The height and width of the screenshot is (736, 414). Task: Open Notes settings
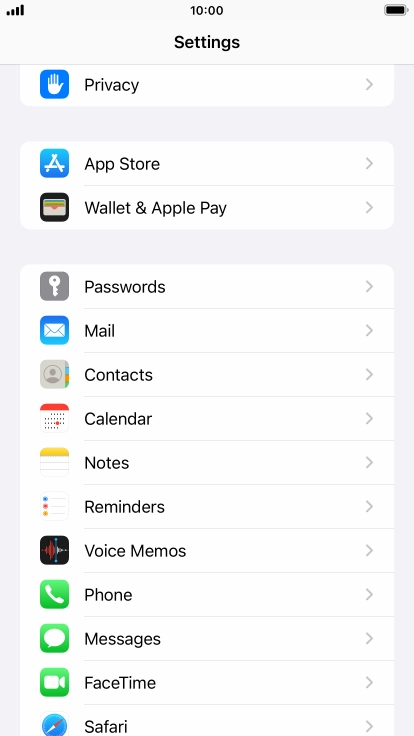[x=207, y=463]
